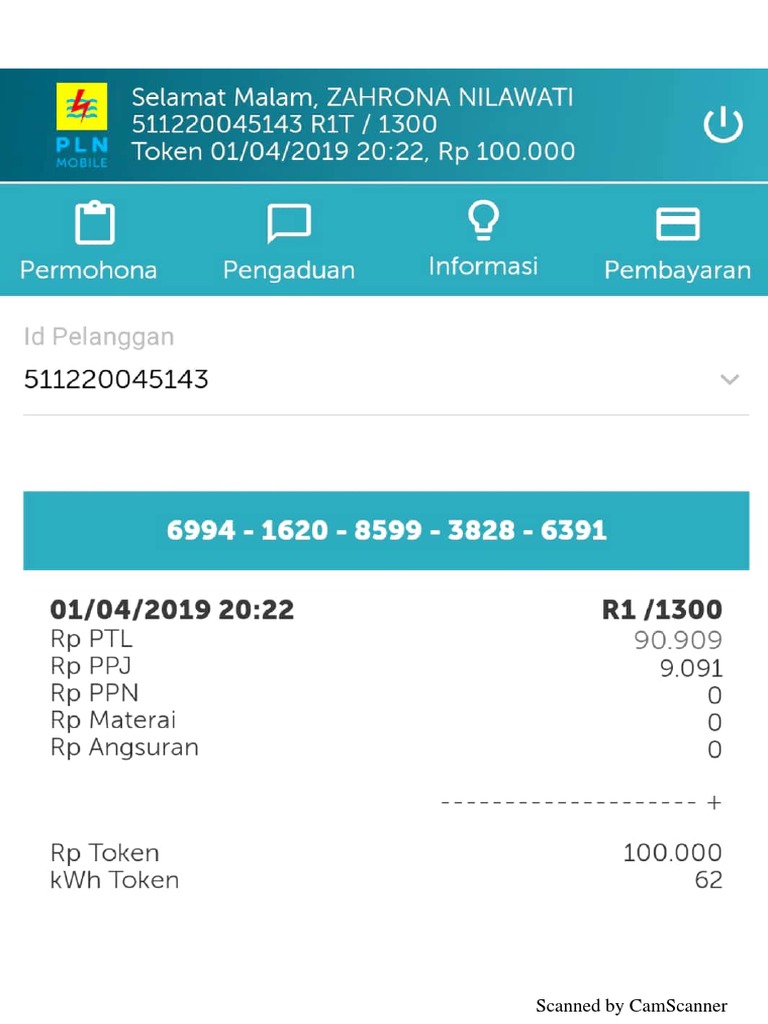Go to the Pengaduan section
The width and height of the screenshot is (768, 1024).
click(x=289, y=240)
